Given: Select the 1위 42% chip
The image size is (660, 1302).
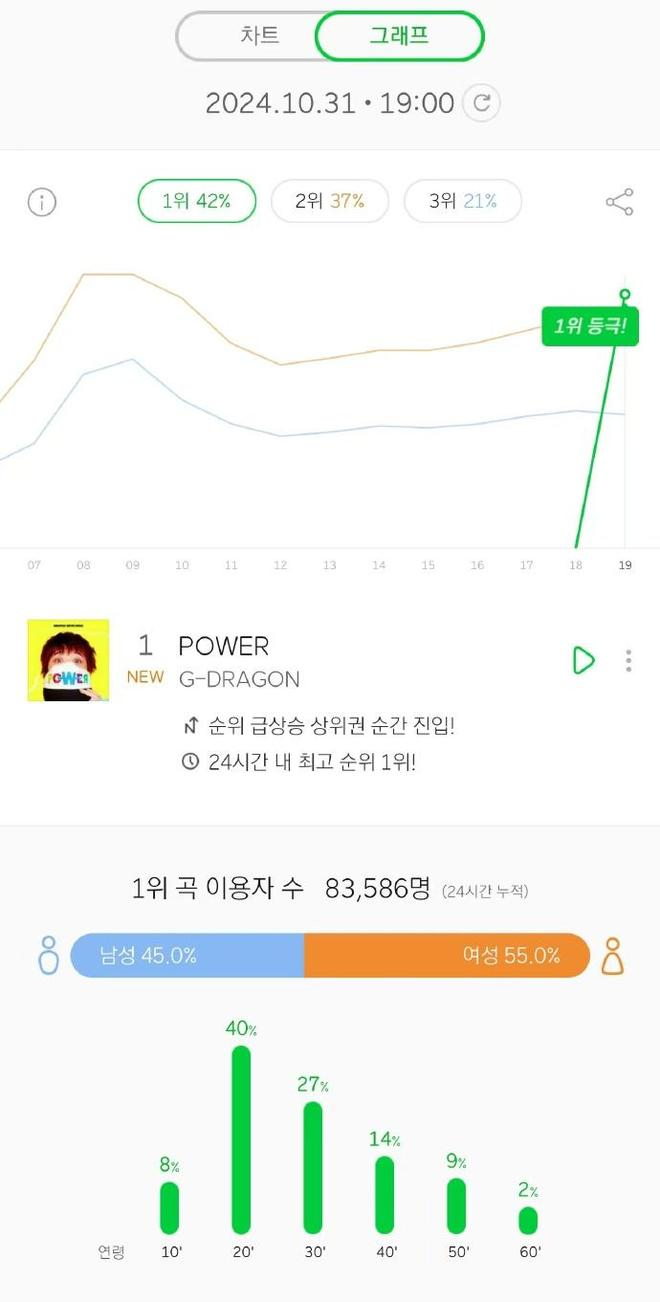Looking at the screenshot, I should (x=196, y=201).
